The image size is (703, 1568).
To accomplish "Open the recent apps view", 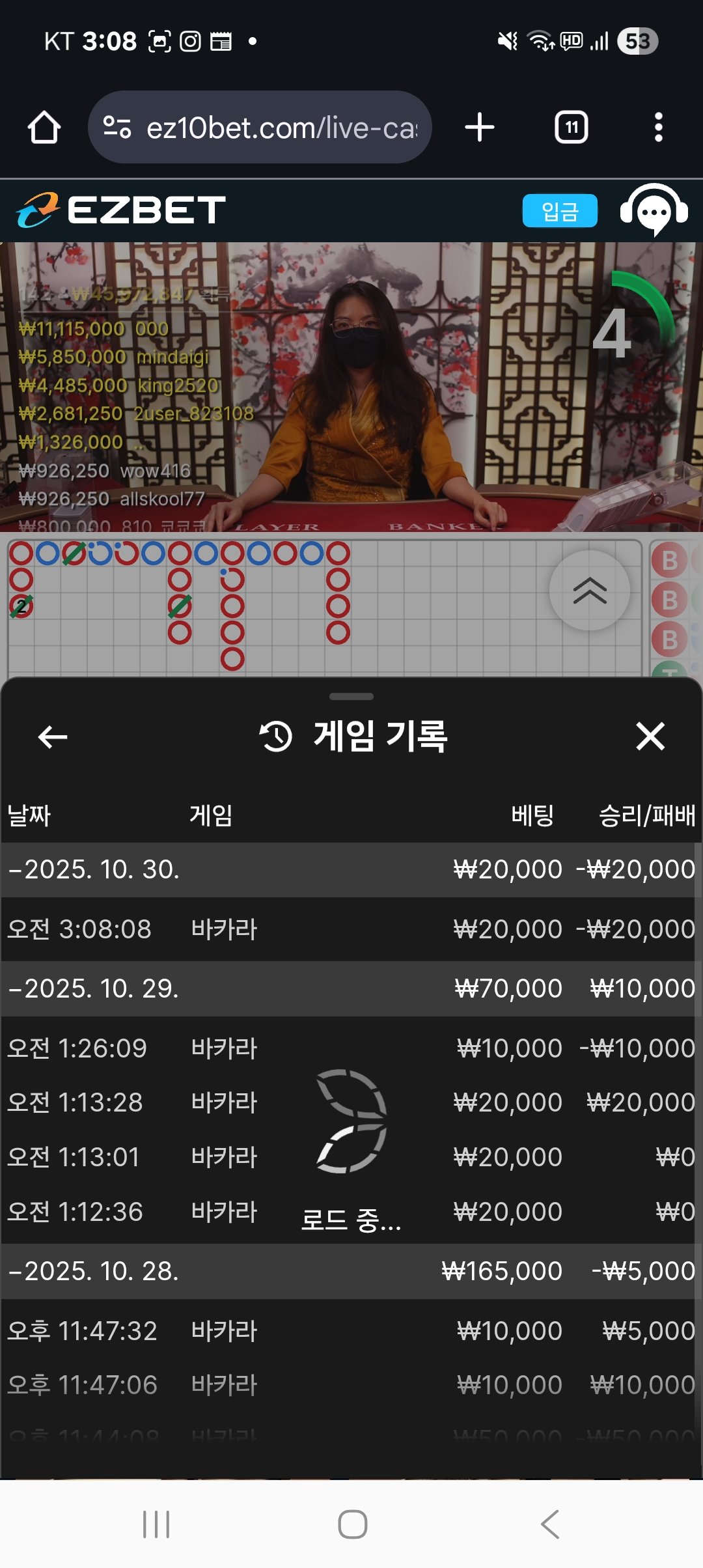I will pos(156,1524).
